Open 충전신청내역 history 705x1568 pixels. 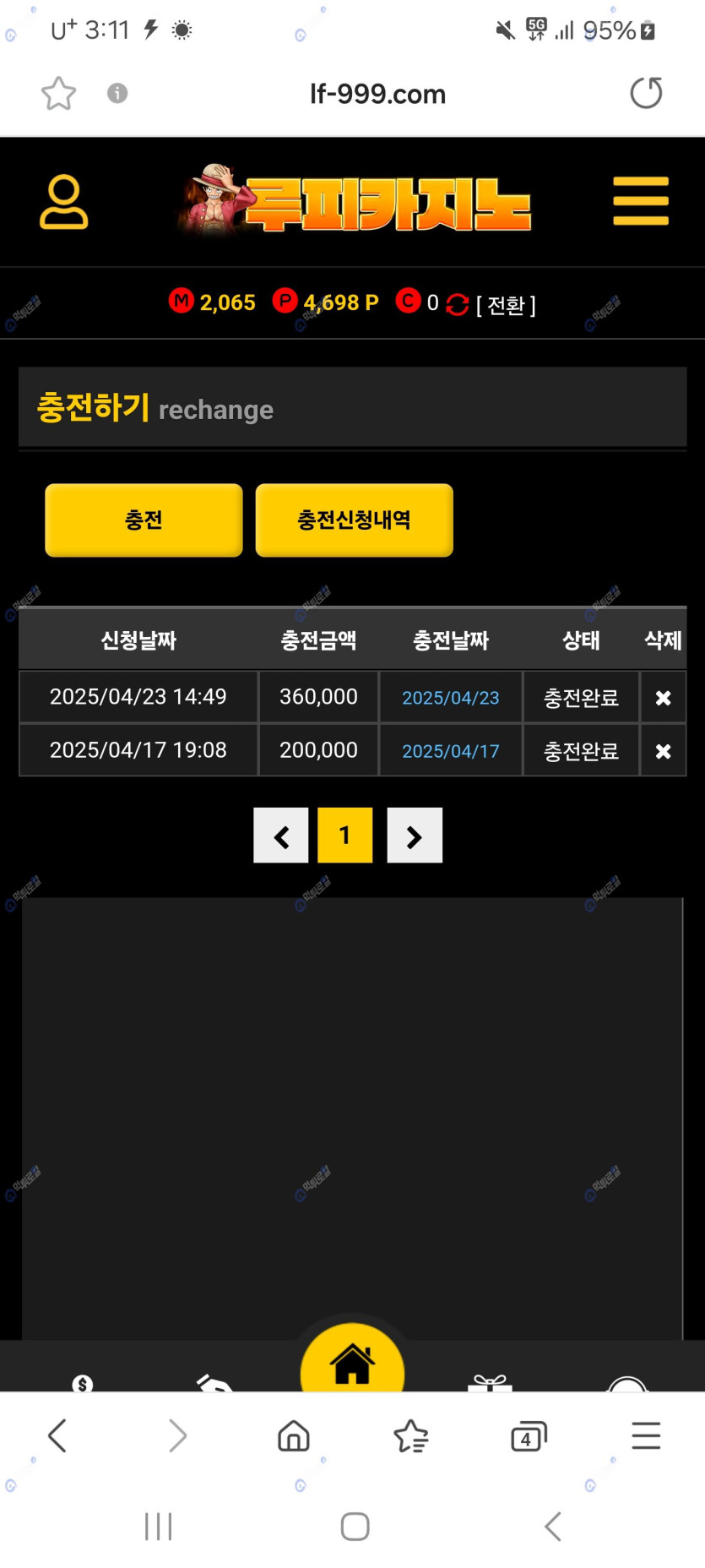coord(354,520)
